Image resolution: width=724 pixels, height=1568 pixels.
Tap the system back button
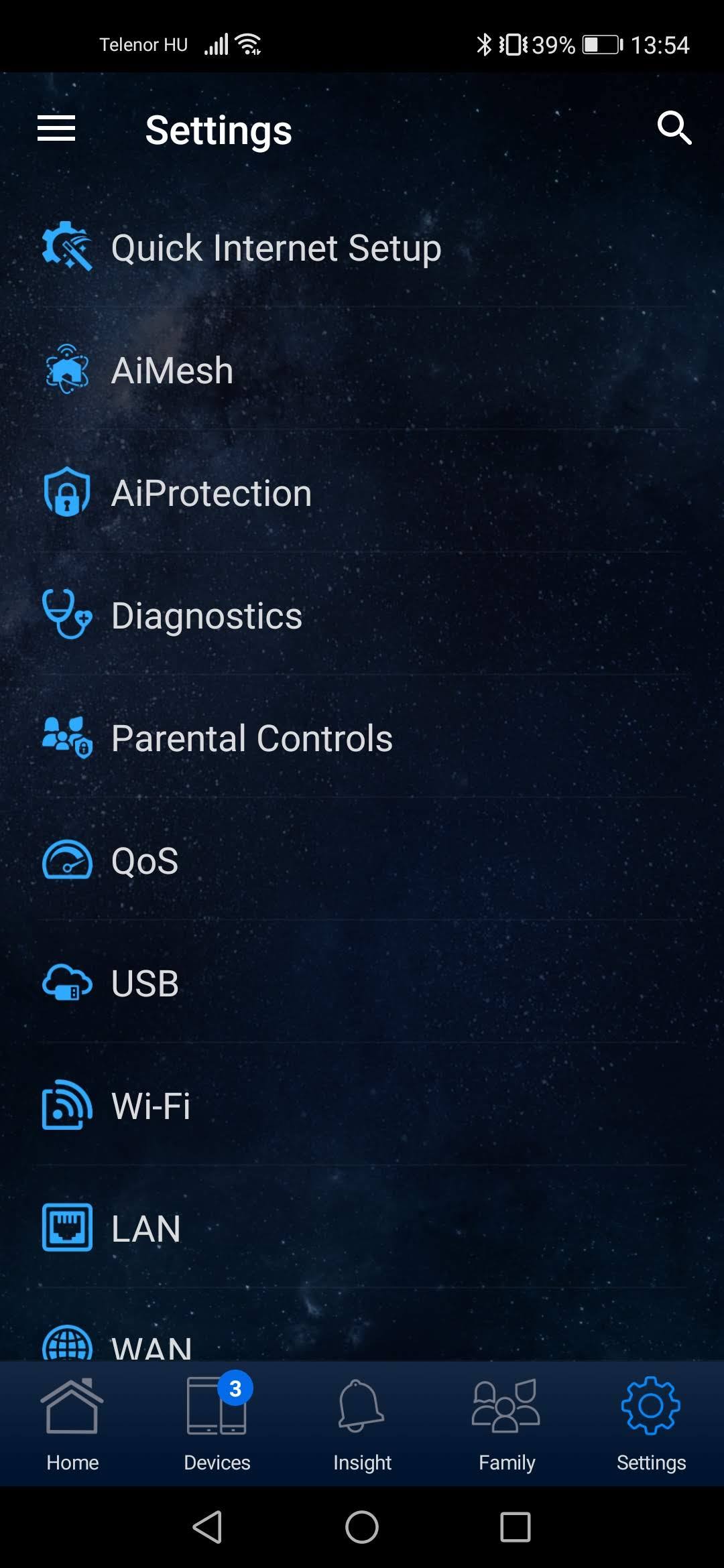pos(208,1527)
